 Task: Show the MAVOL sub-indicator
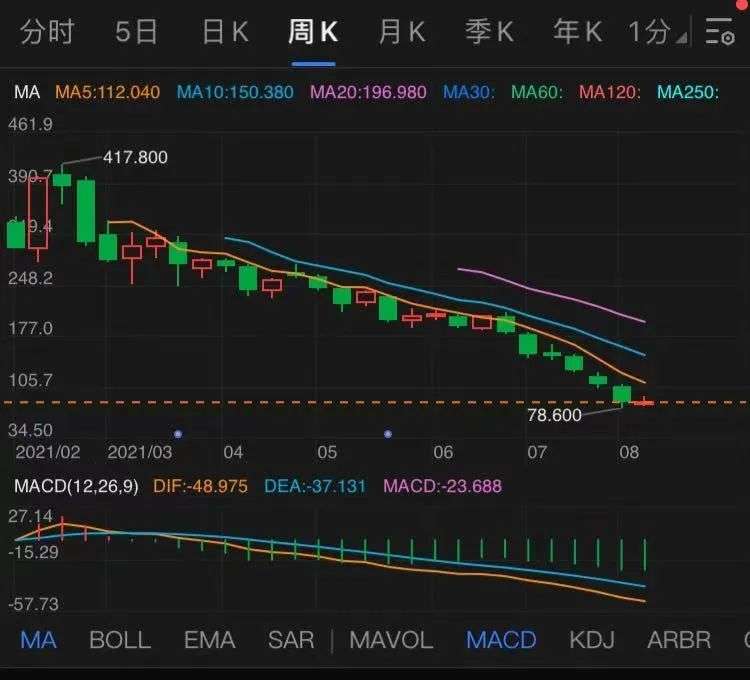(x=391, y=640)
